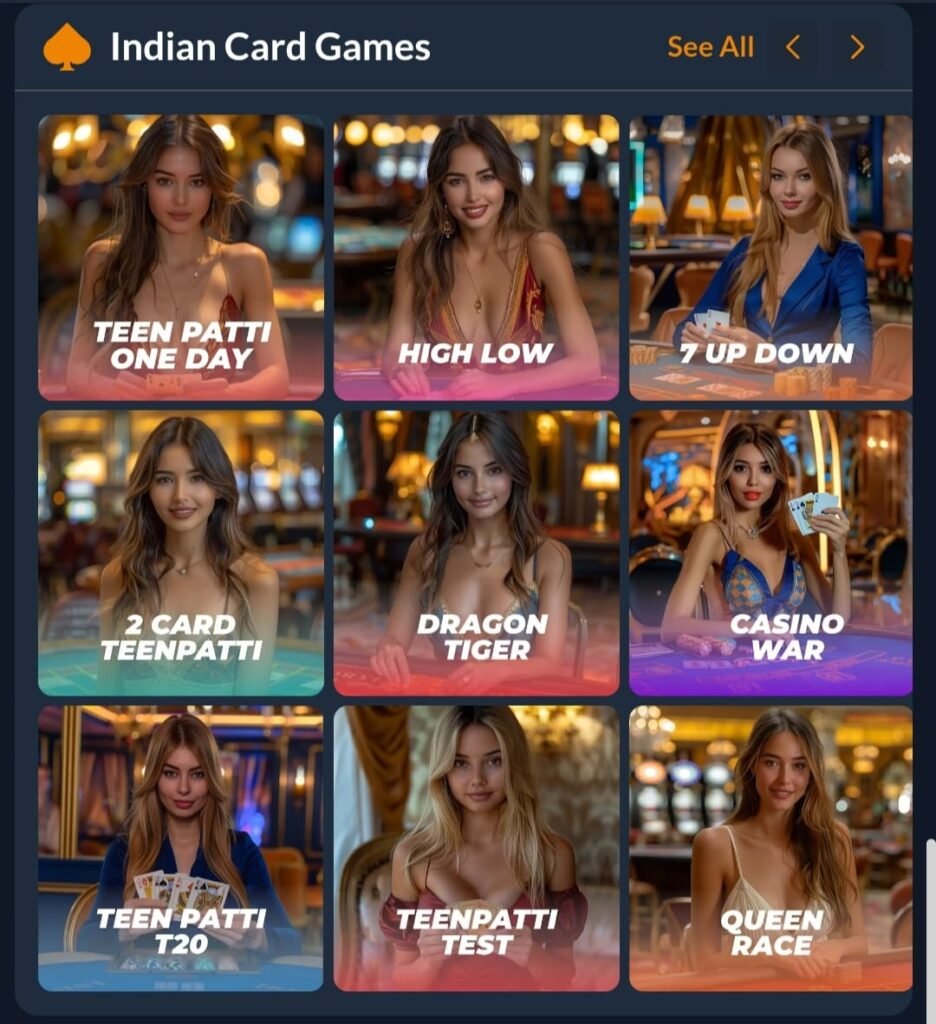The image size is (936, 1024).
Task: Start Teen Patti T20 game
Action: pos(181,848)
